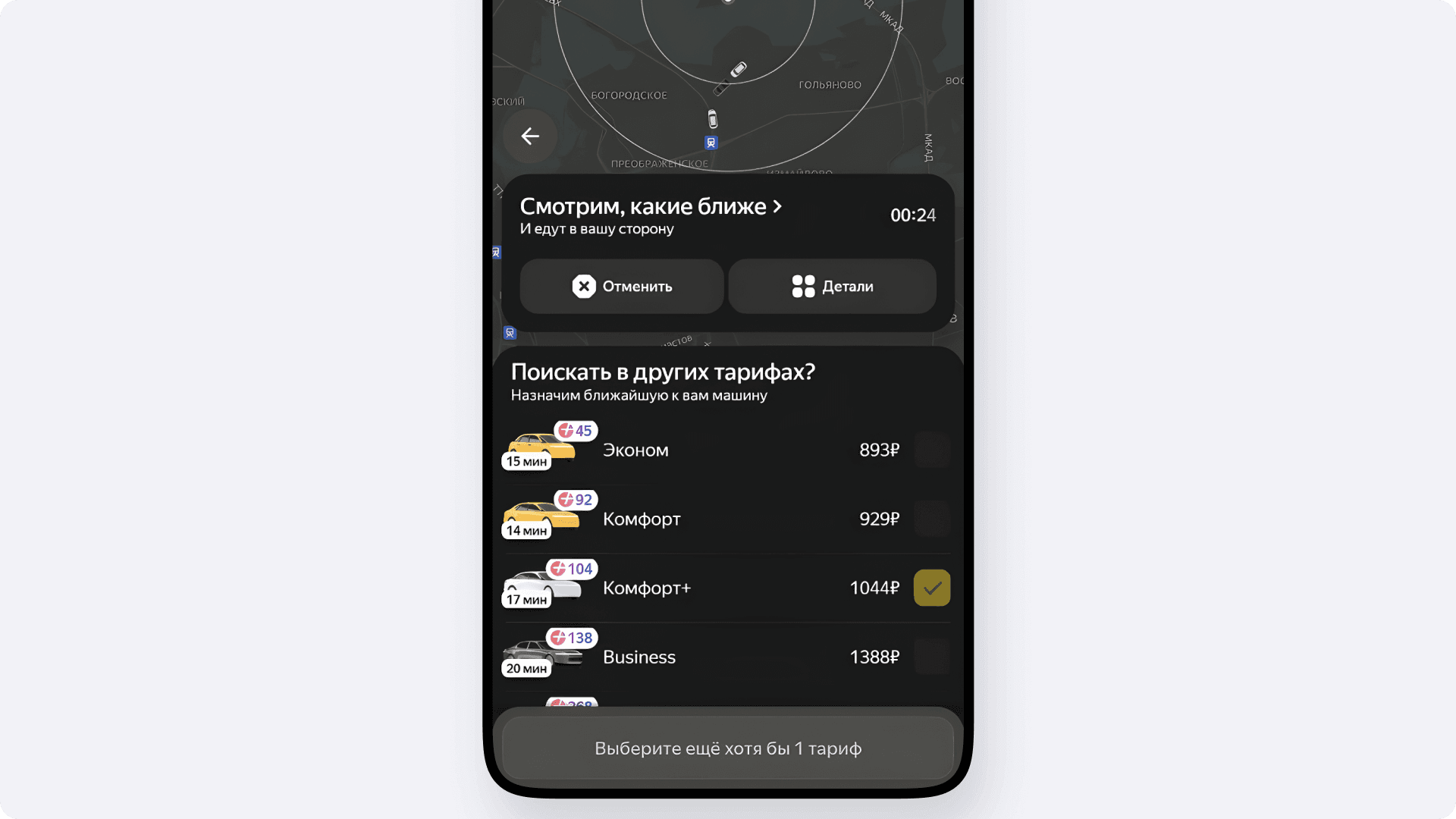Check the Эконом tariff checkbox
The width and height of the screenshot is (1456, 819).
[x=931, y=450]
